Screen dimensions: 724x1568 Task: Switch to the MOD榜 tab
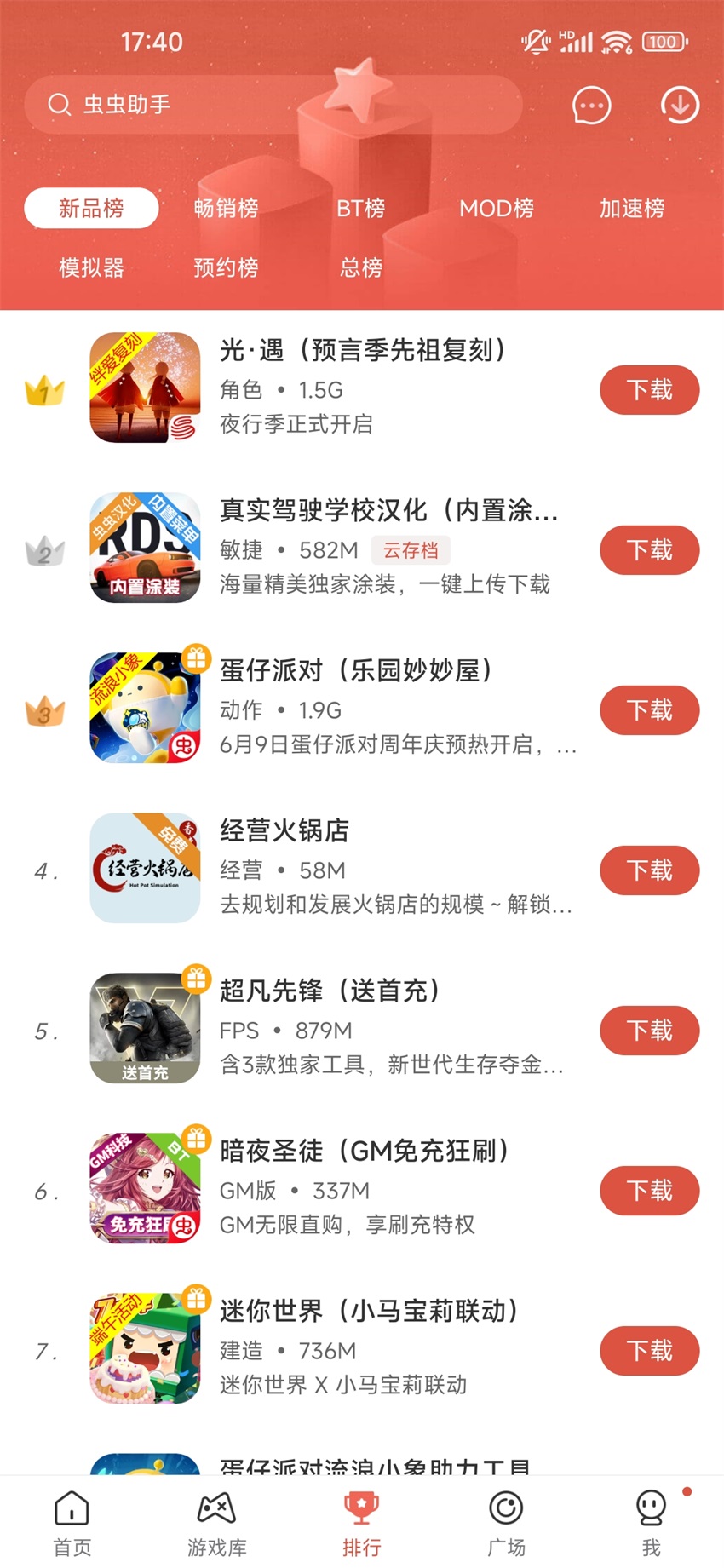pyautogui.click(x=495, y=209)
